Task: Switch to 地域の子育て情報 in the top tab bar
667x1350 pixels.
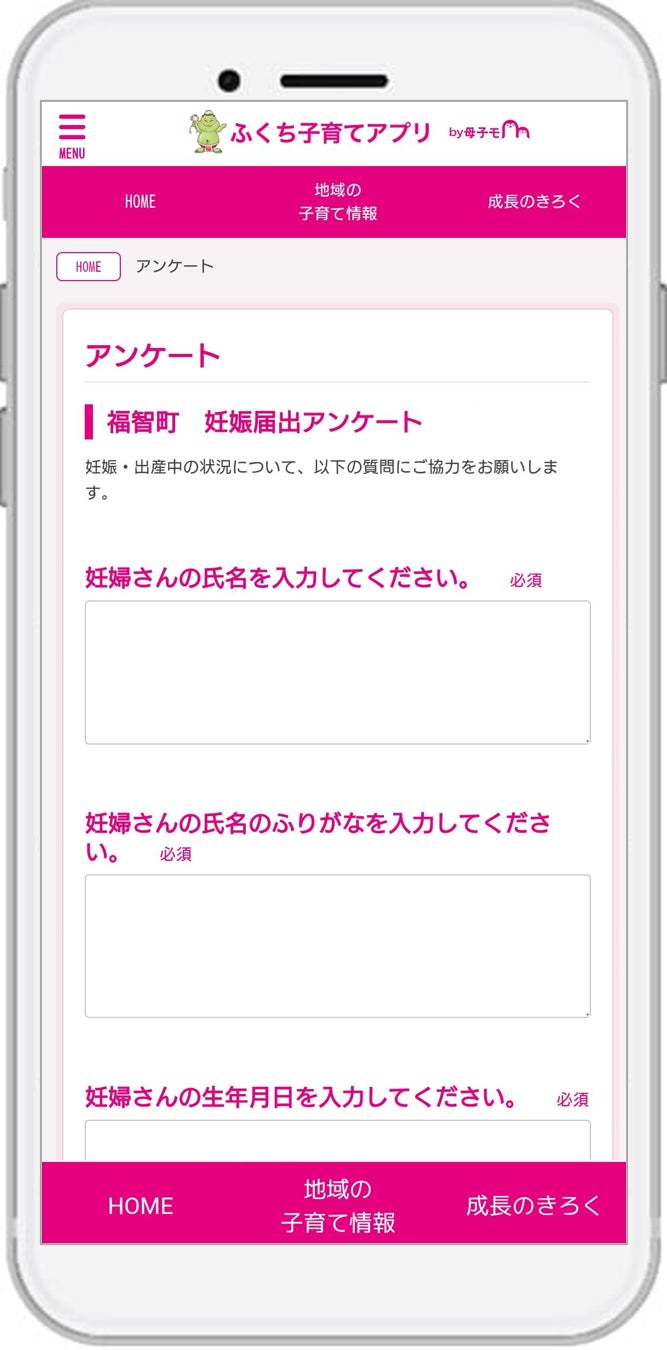Action: click(338, 202)
